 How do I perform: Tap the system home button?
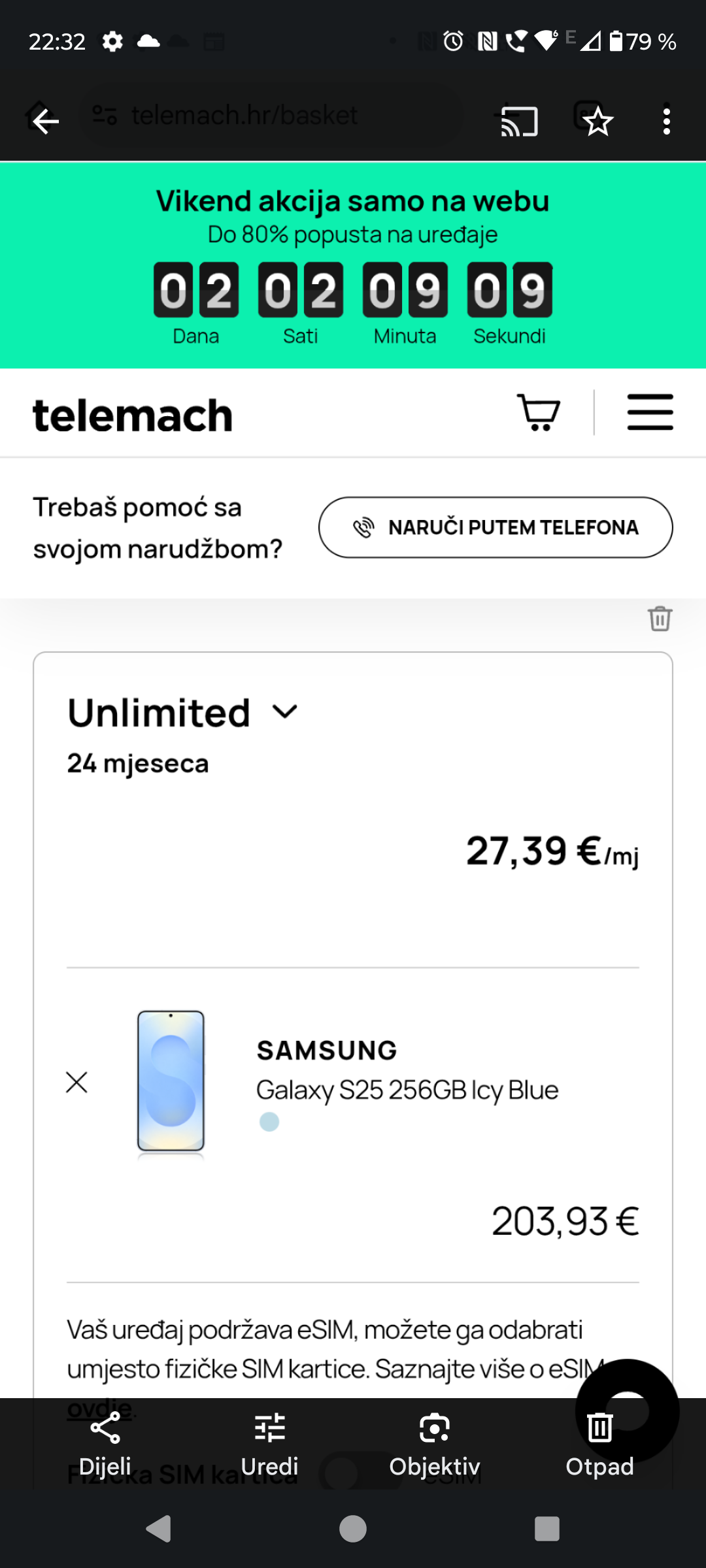353,1529
